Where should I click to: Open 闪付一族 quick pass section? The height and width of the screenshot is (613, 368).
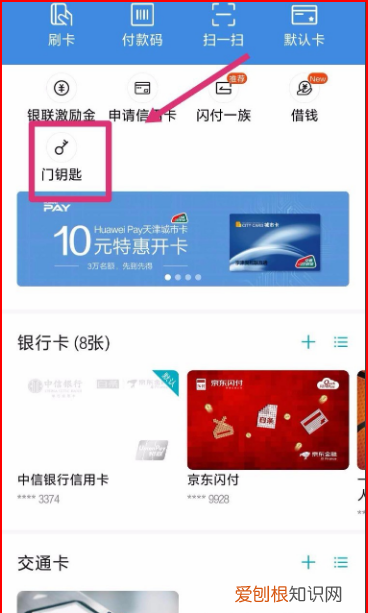click(x=223, y=98)
